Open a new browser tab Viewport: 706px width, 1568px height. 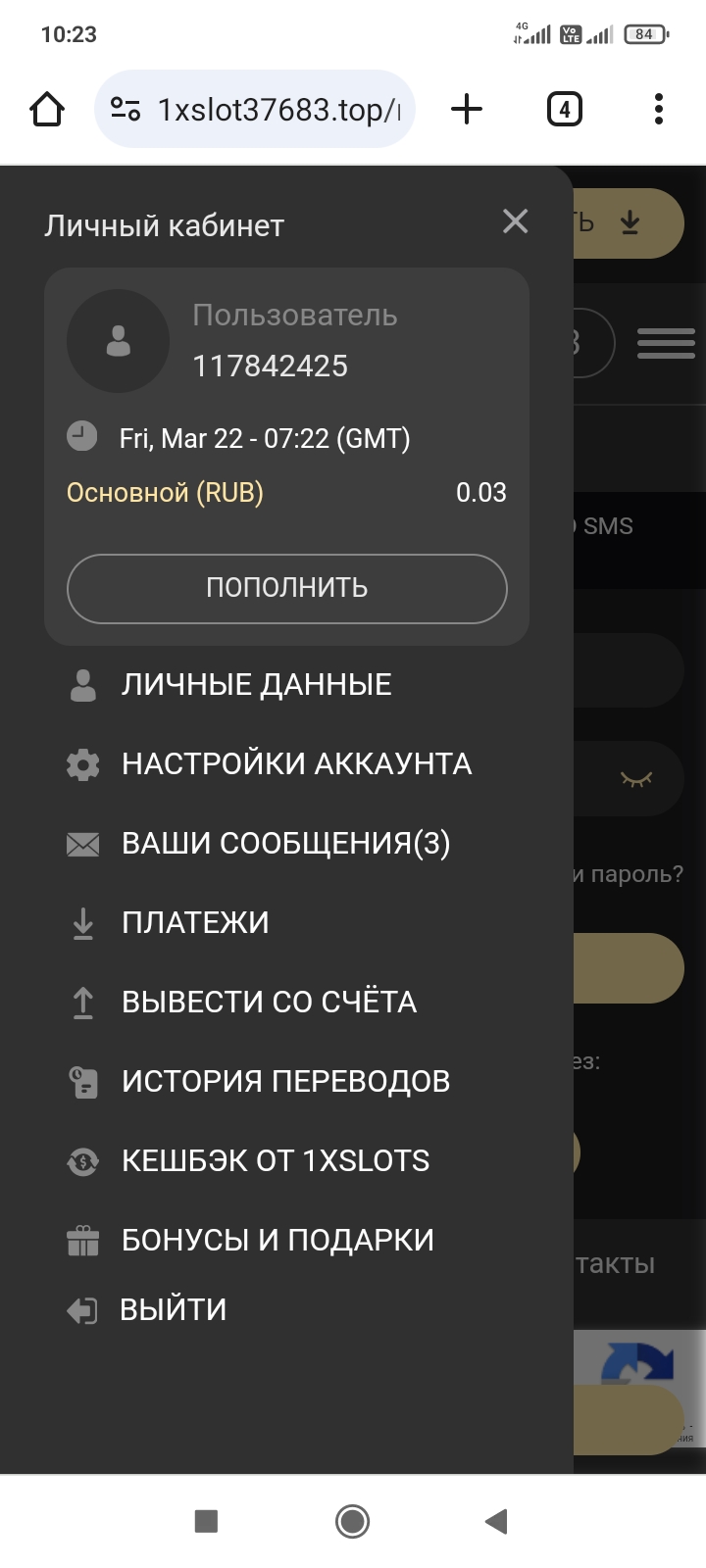[467, 109]
